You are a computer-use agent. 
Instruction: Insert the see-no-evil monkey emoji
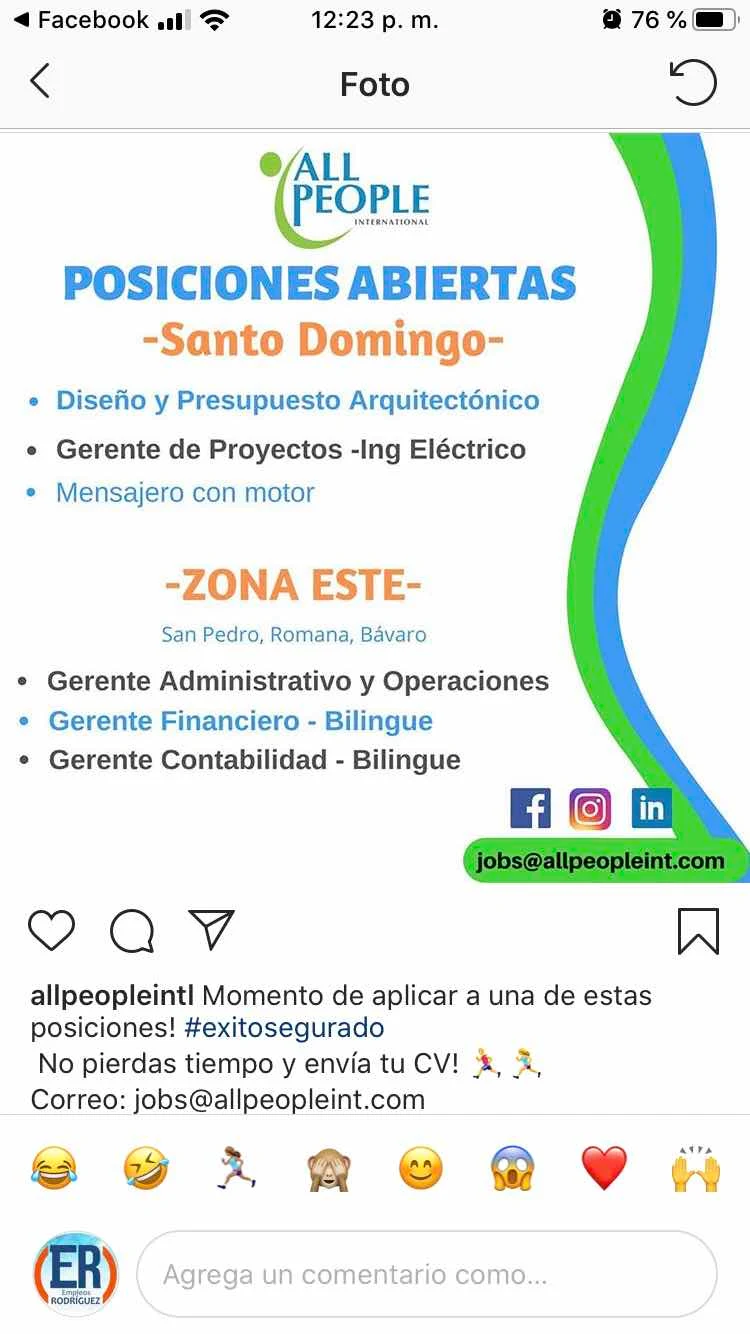(x=329, y=1167)
